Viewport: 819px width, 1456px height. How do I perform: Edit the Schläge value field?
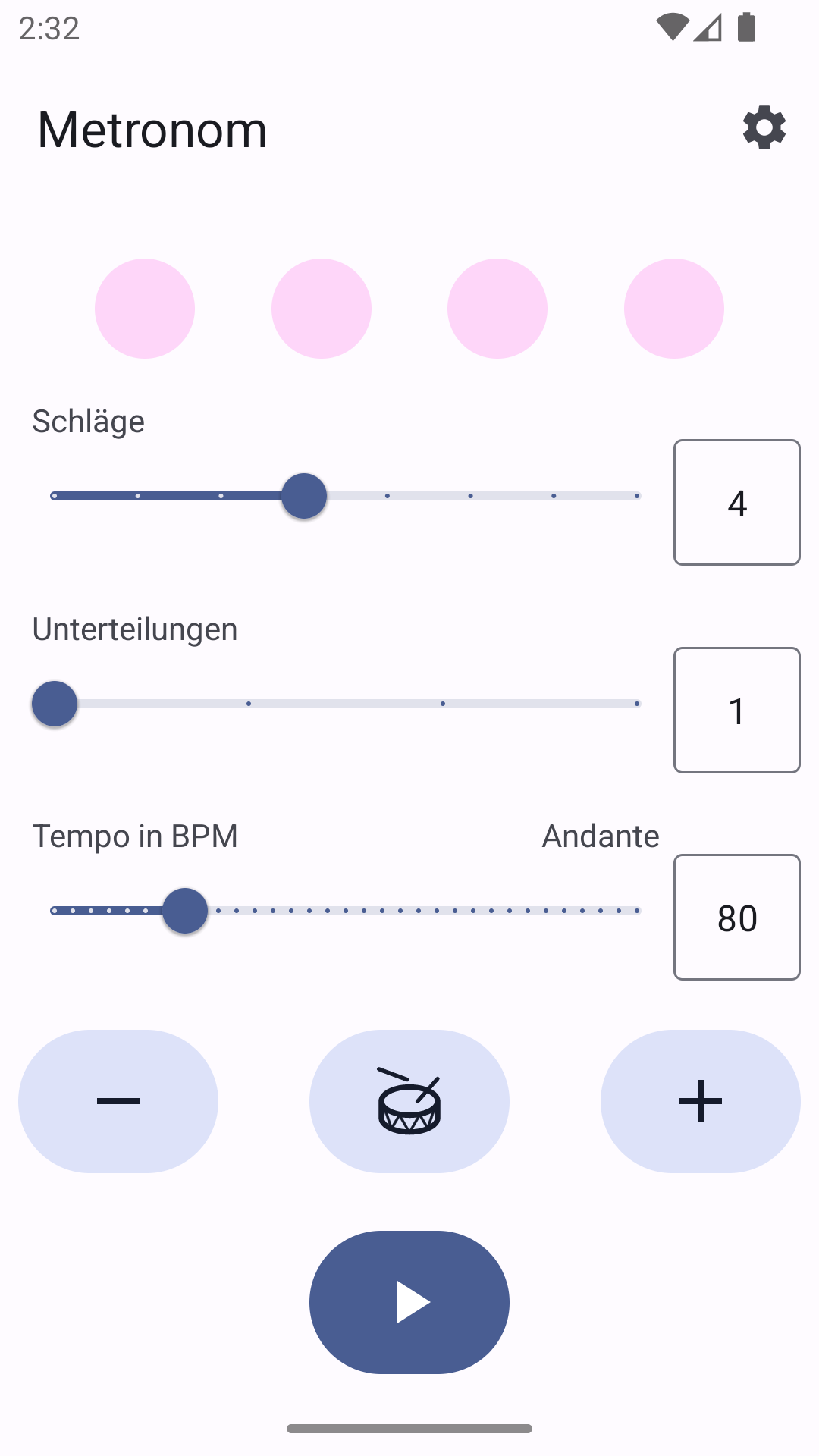tap(736, 503)
